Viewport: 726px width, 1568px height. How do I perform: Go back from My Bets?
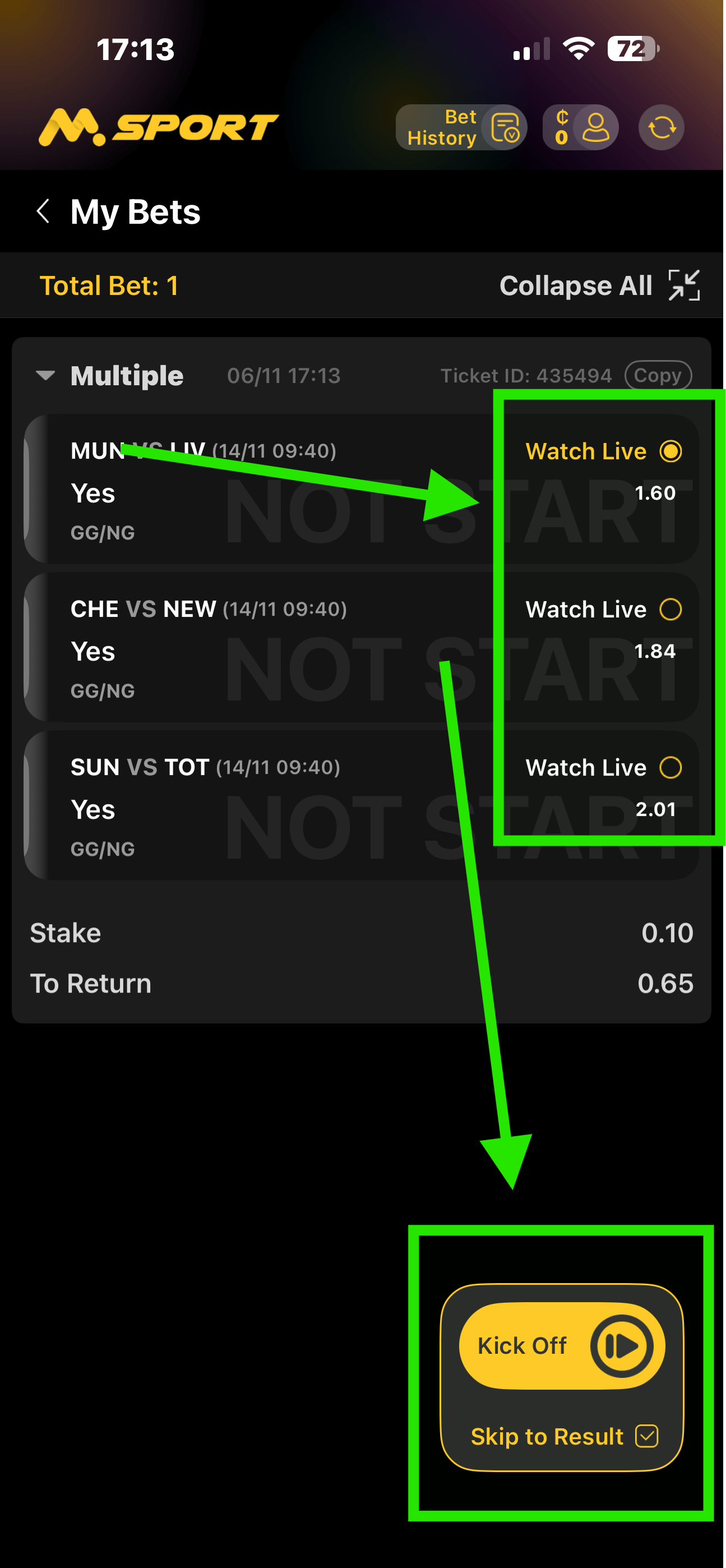pos(43,211)
